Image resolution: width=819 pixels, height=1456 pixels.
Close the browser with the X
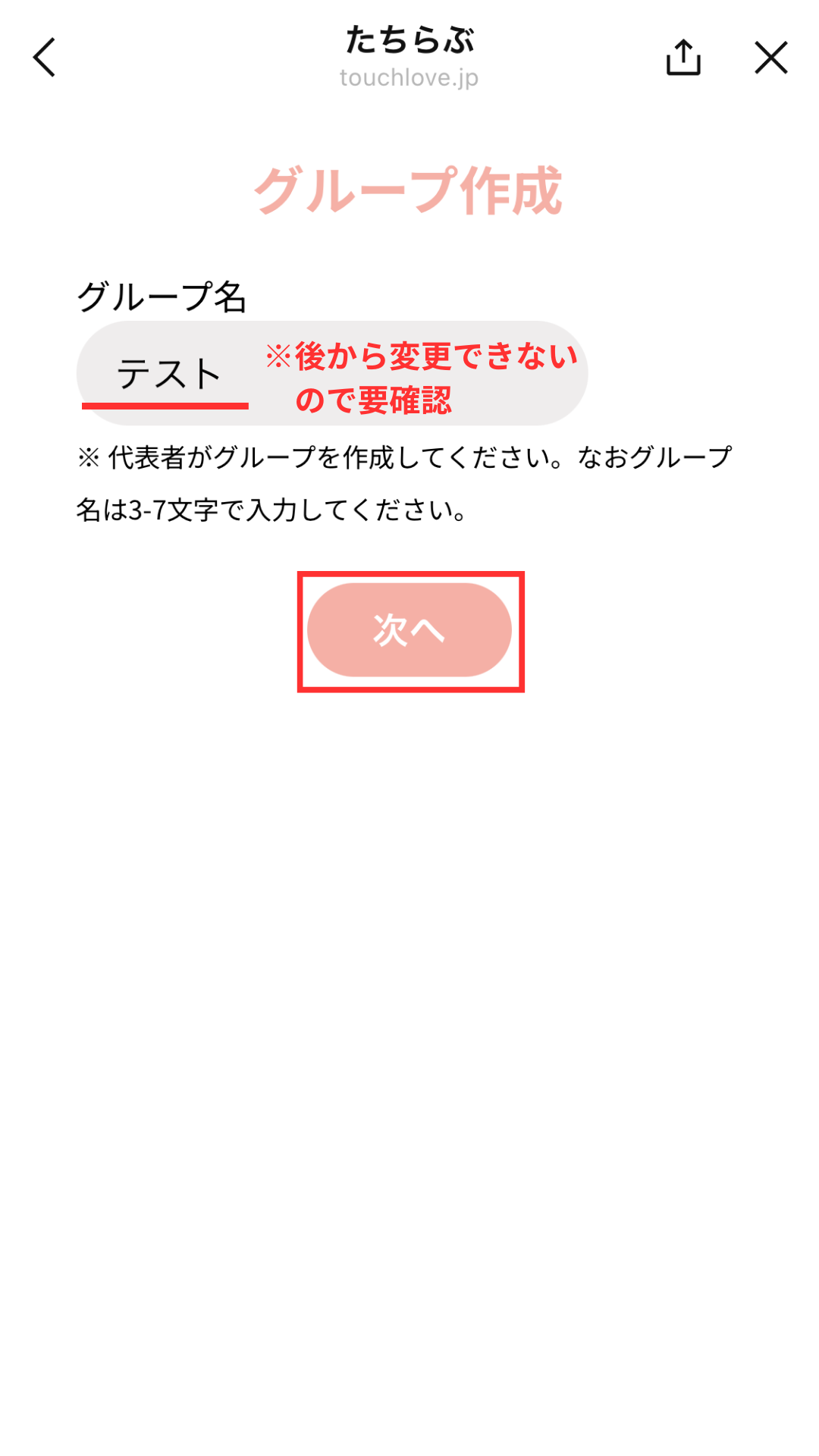click(771, 58)
